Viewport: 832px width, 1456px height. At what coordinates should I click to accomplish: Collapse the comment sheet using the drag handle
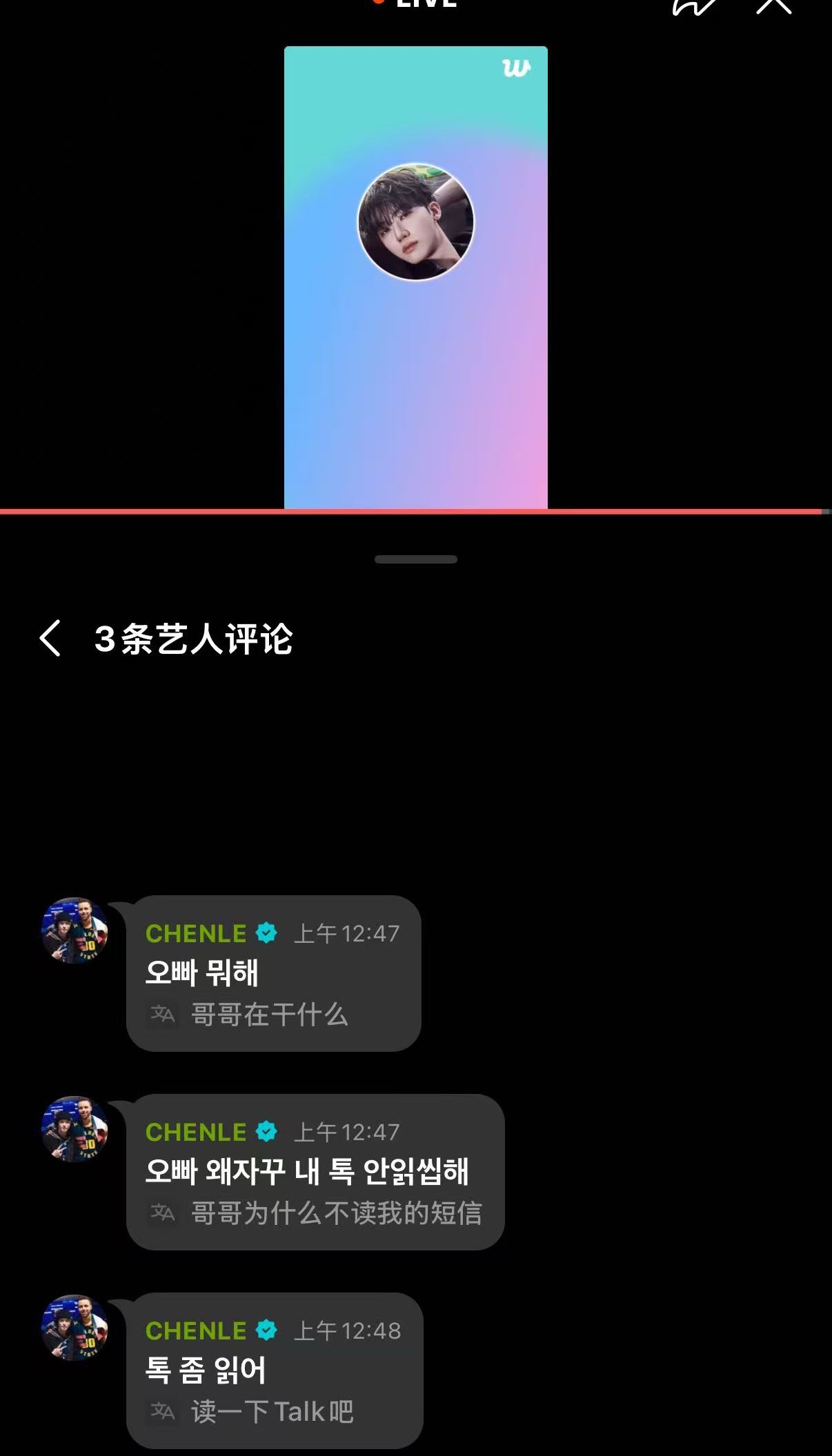click(x=415, y=560)
